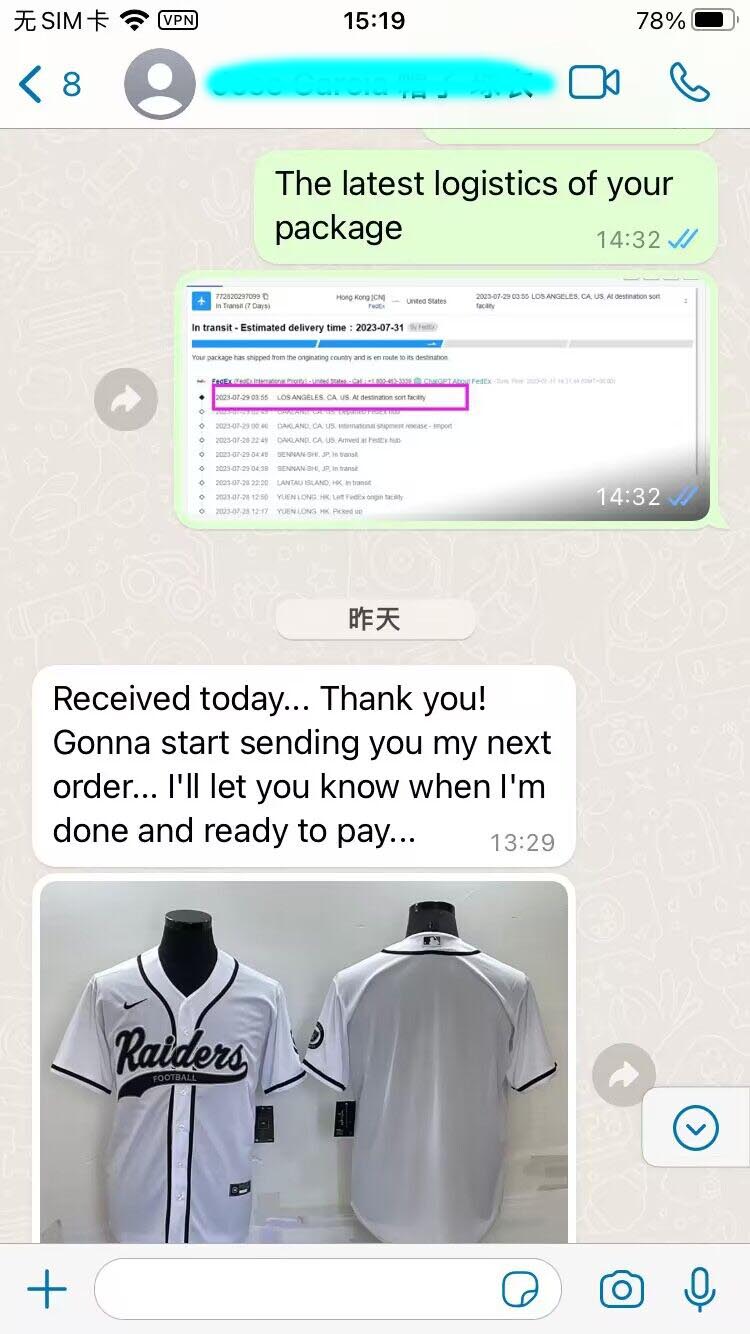
Task: Open the contact's profile avatar
Action: (x=160, y=84)
